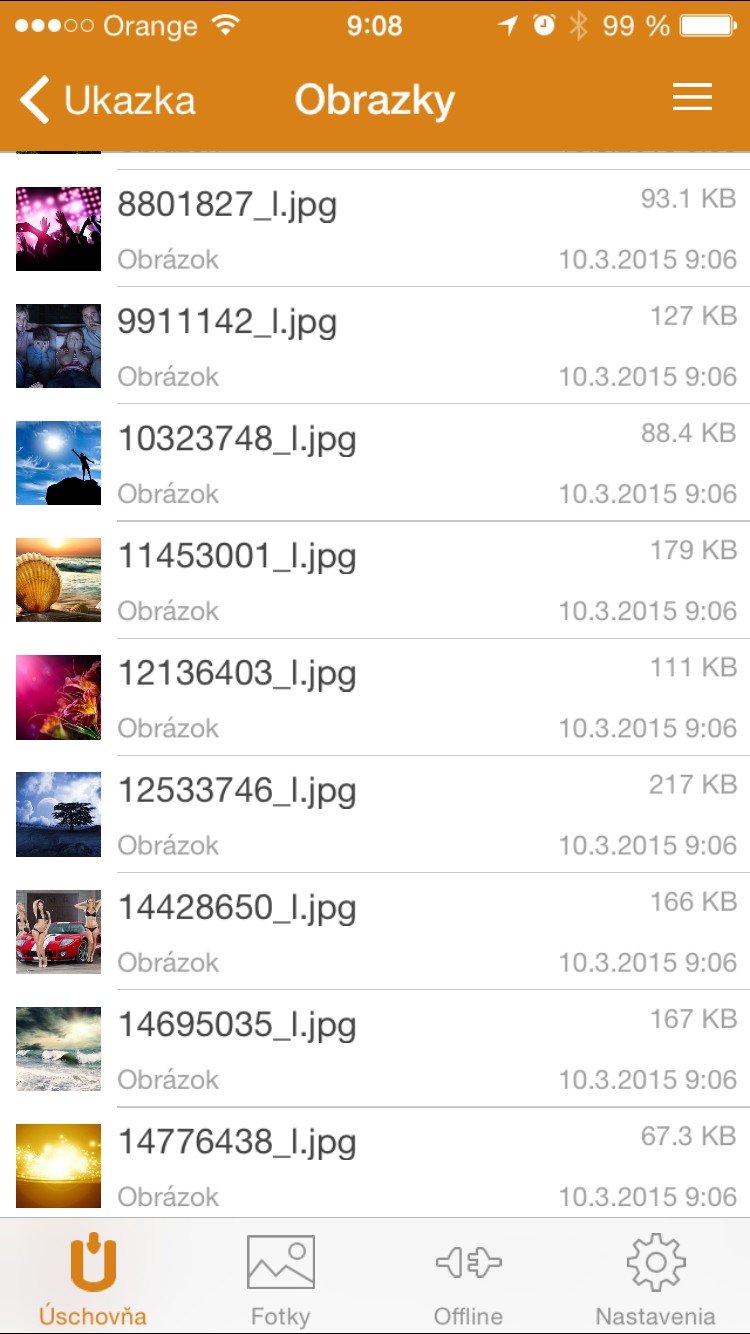This screenshot has width=750, height=1334.
Task: Go to the Offline tab
Action: [x=468, y=1278]
